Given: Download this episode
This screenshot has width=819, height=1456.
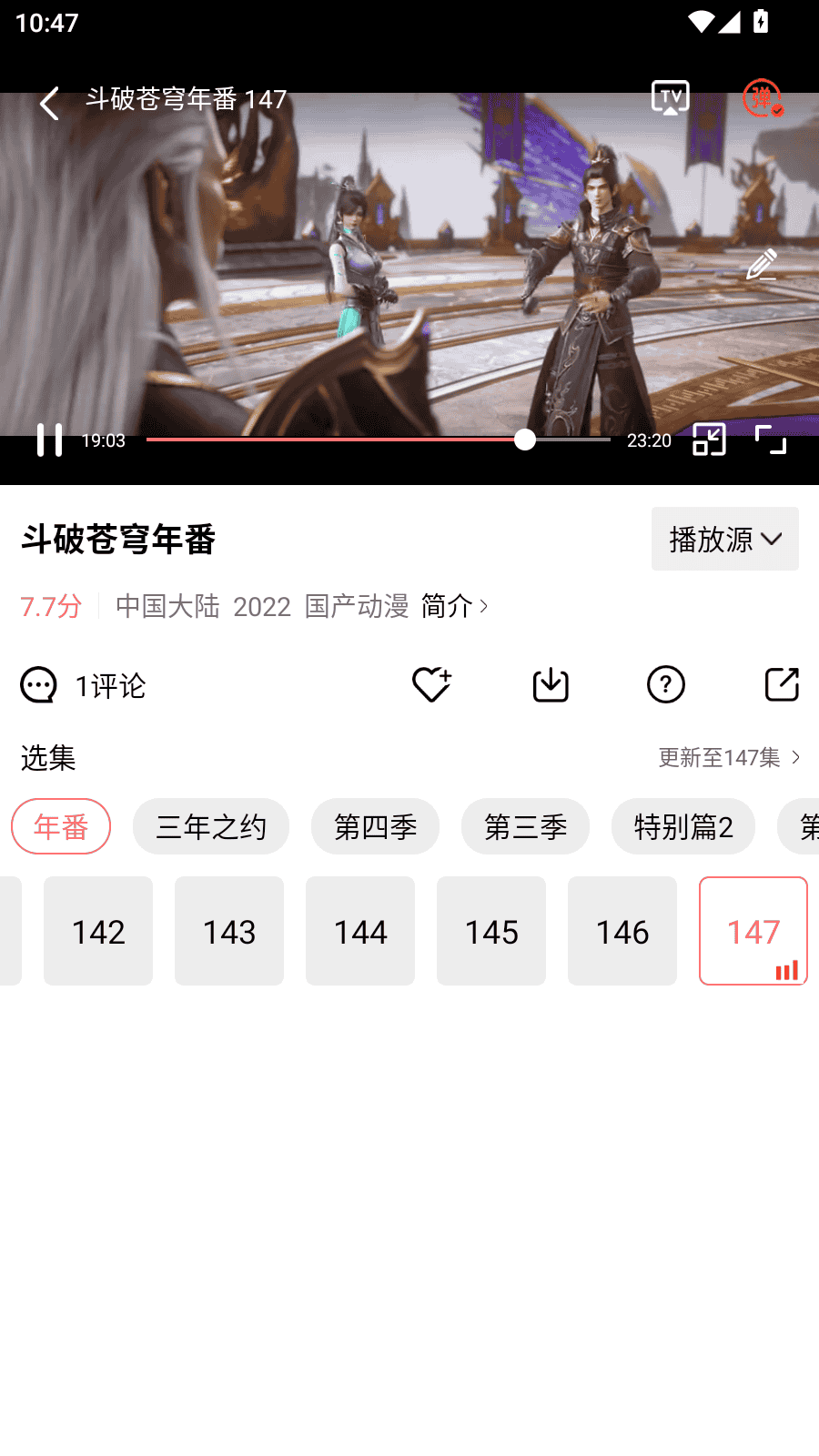Looking at the screenshot, I should point(551,685).
